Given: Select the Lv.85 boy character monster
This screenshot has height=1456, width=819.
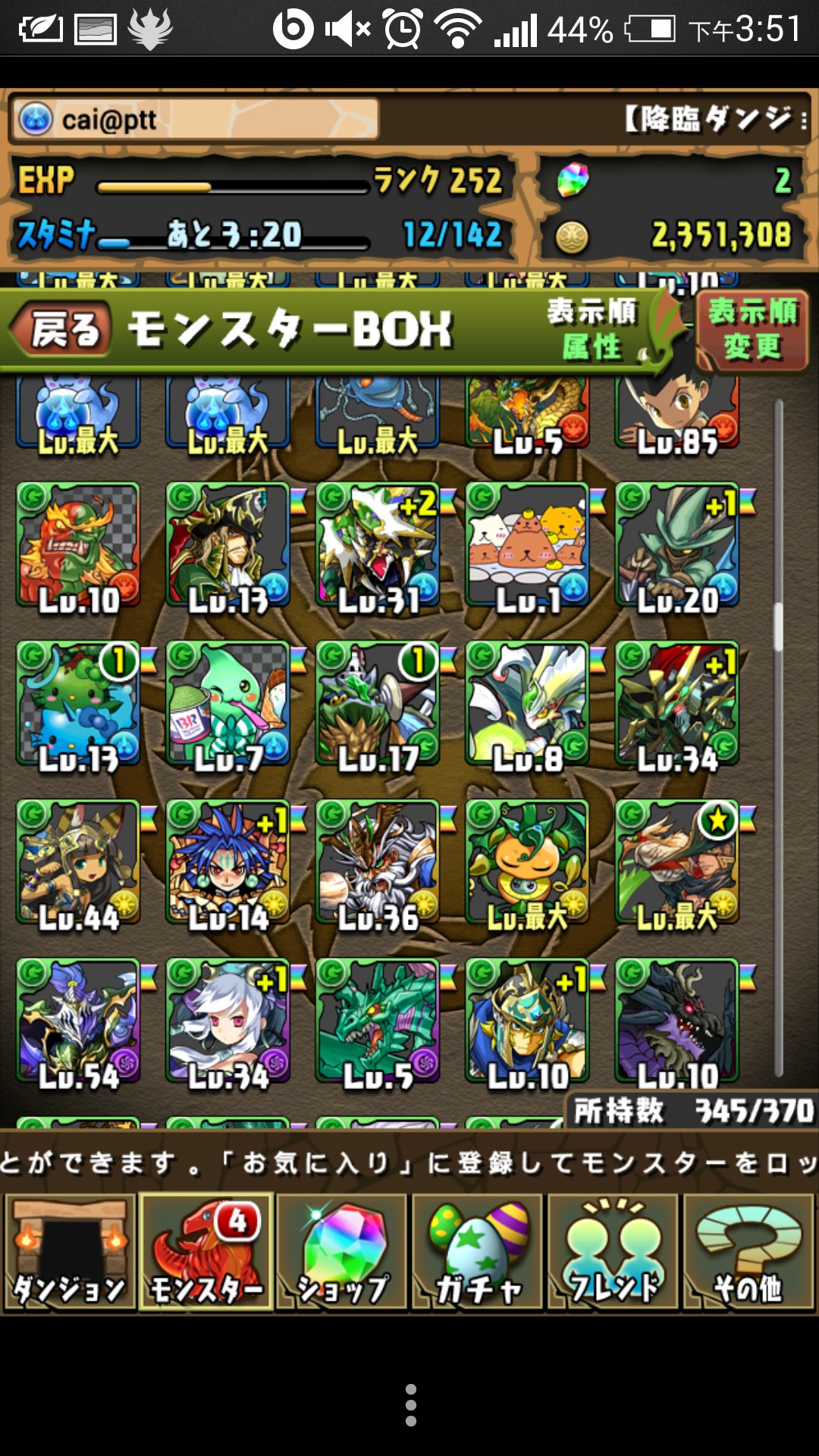Looking at the screenshot, I should [678, 413].
